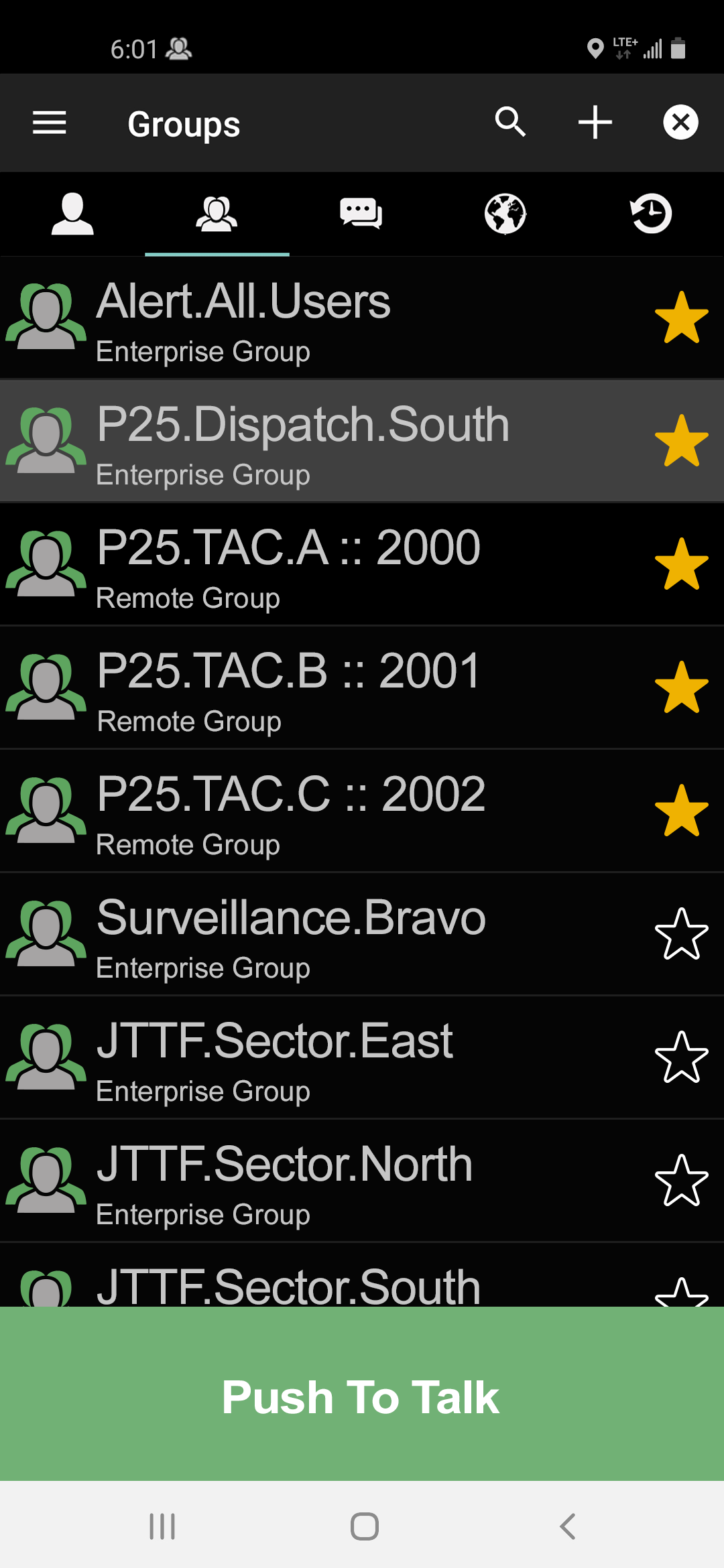The height and width of the screenshot is (1568, 724).
Task: Add a new group with plus icon
Action: tap(595, 123)
